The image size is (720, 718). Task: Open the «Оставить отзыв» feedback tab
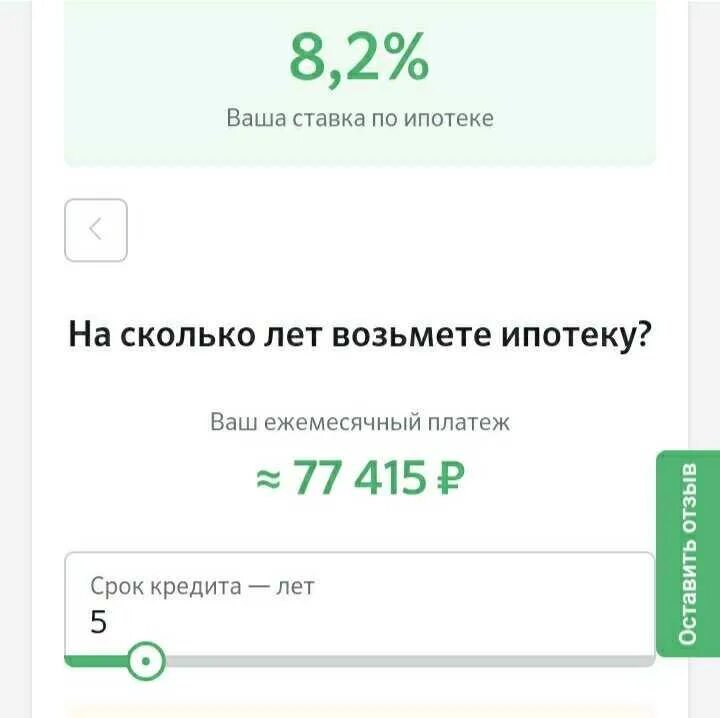pos(688,553)
